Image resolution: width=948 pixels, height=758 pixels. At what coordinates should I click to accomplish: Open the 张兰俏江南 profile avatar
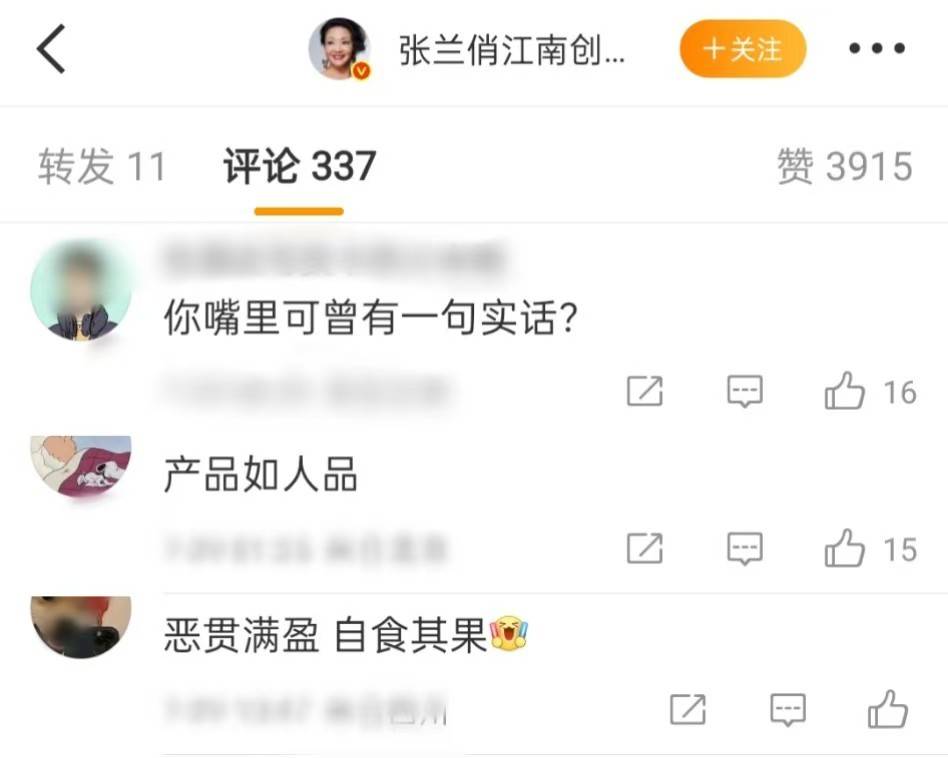(339, 49)
